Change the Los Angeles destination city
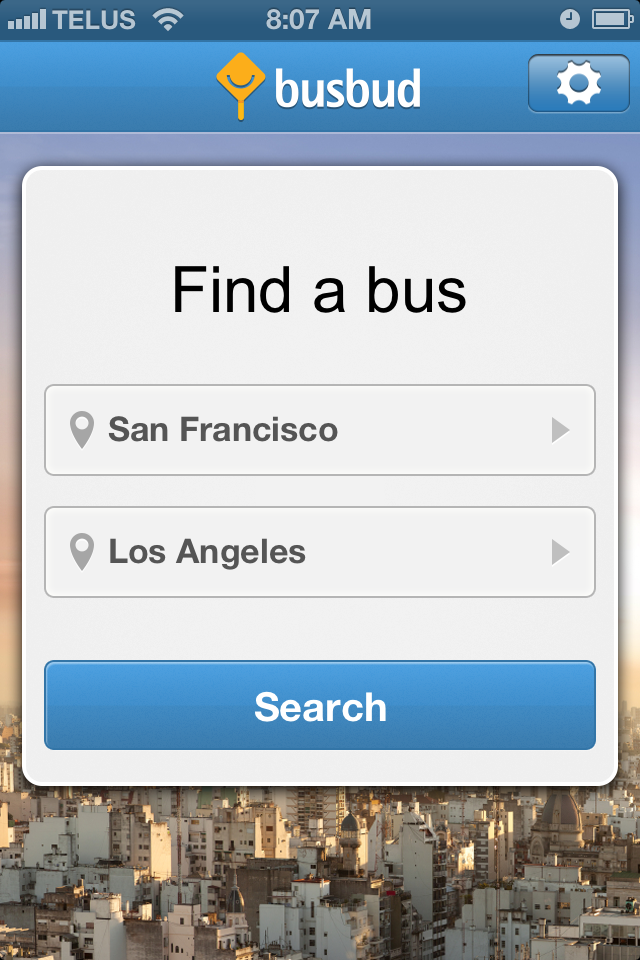This screenshot has width=640, height=960. coord(320,552)
